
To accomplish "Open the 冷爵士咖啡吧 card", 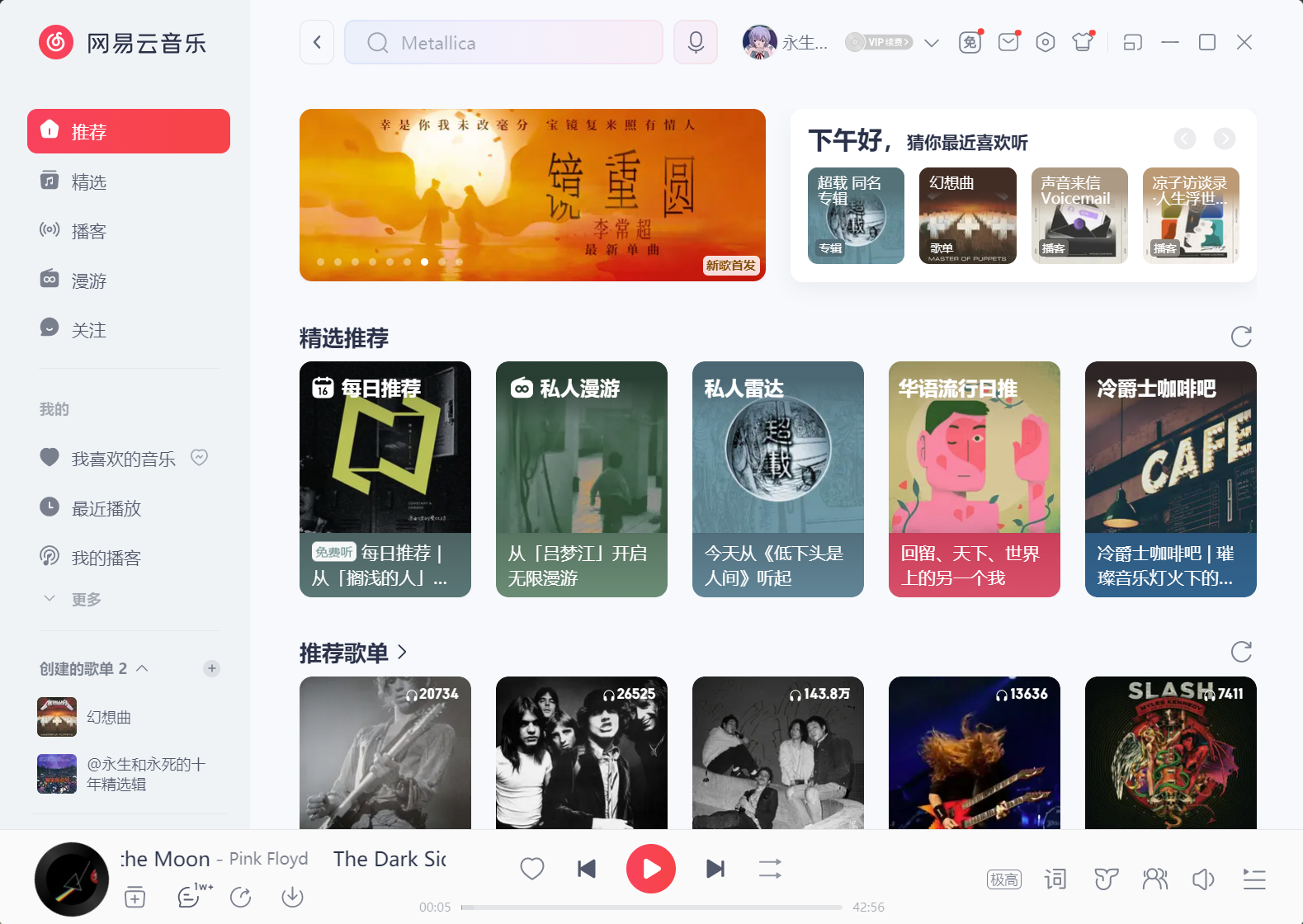I will tap(1170, 478).
